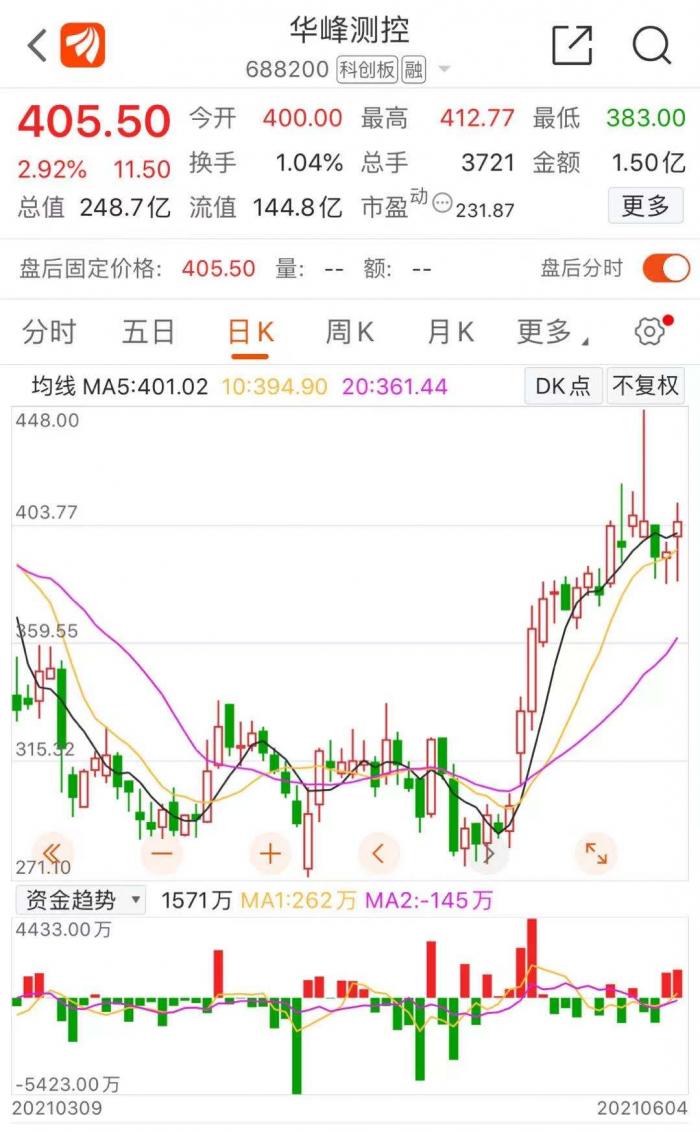Toggle the 盘后分时 switch off
The image size is (700, 1132).
(x=665, y=268)
